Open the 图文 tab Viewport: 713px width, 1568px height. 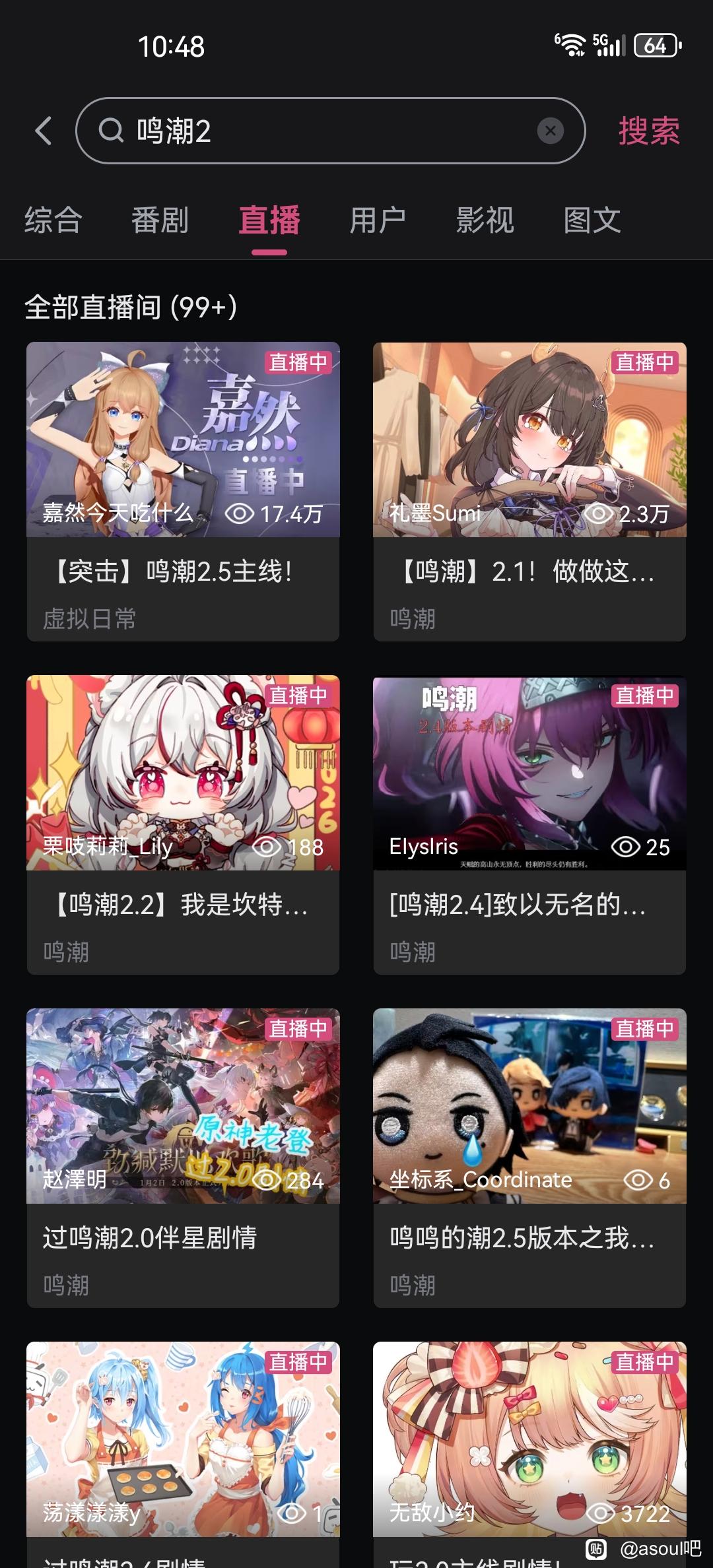(x=592, y=220)
